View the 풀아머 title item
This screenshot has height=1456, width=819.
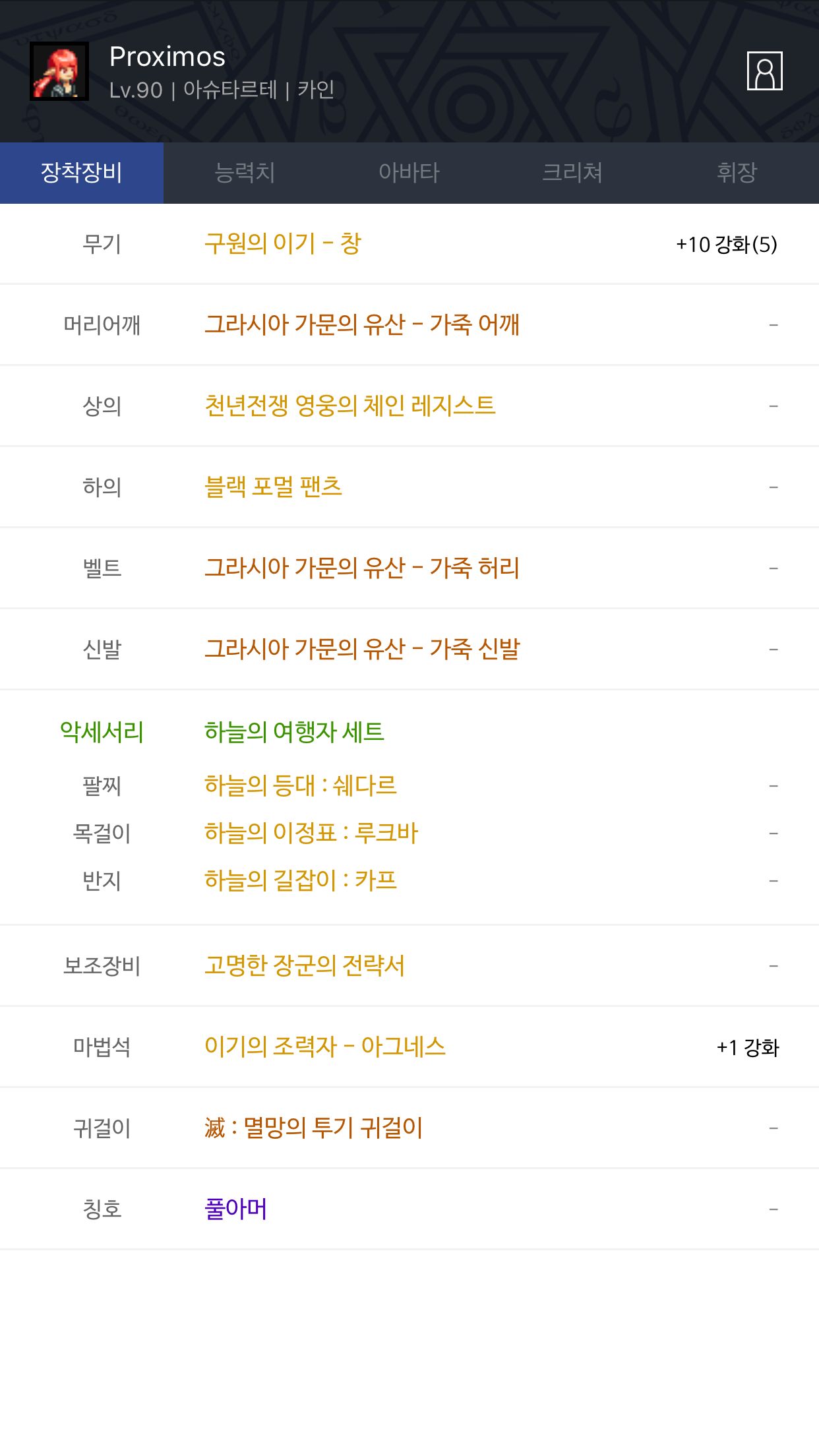pos(235,1209)
